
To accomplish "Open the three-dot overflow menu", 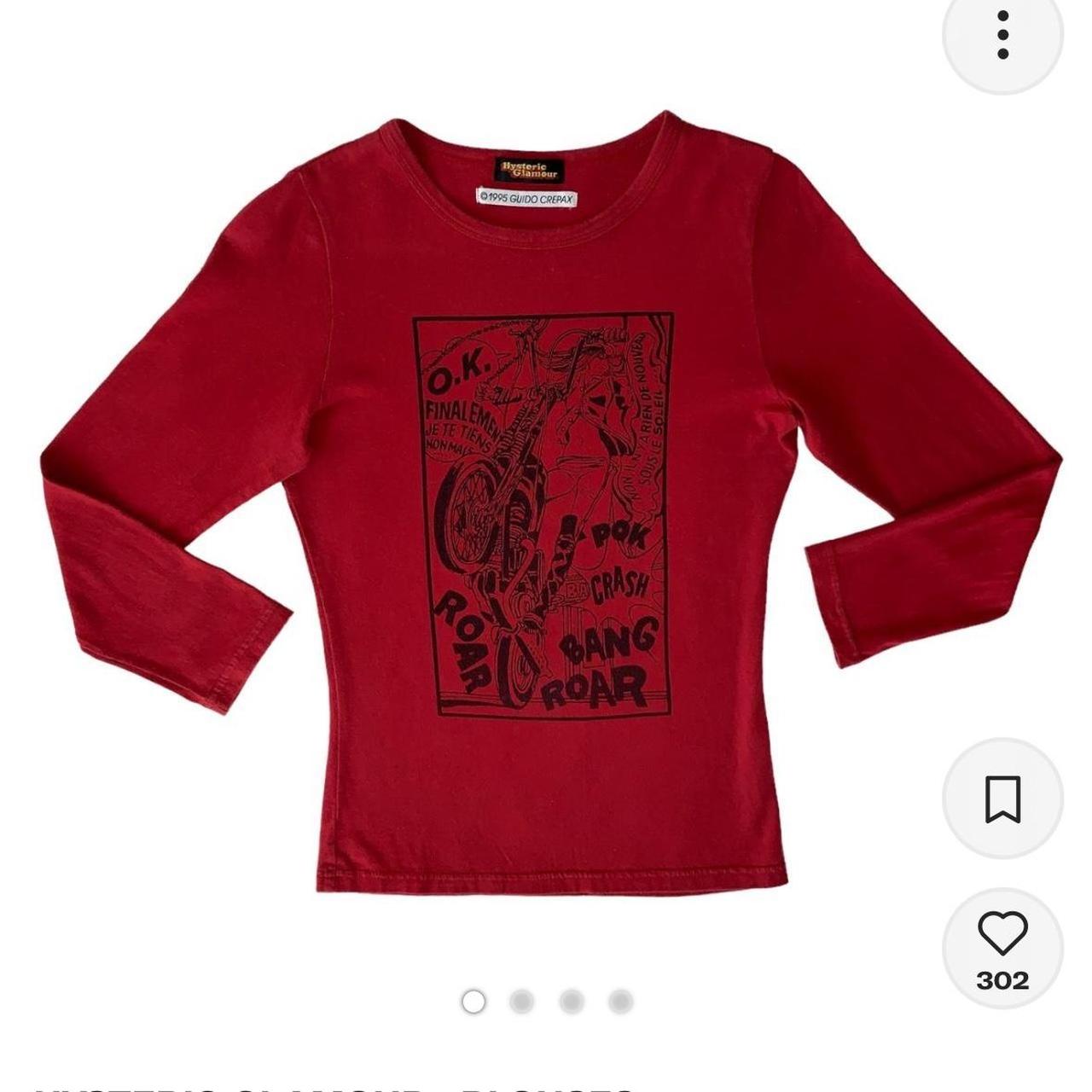I will click(1002, 34).
